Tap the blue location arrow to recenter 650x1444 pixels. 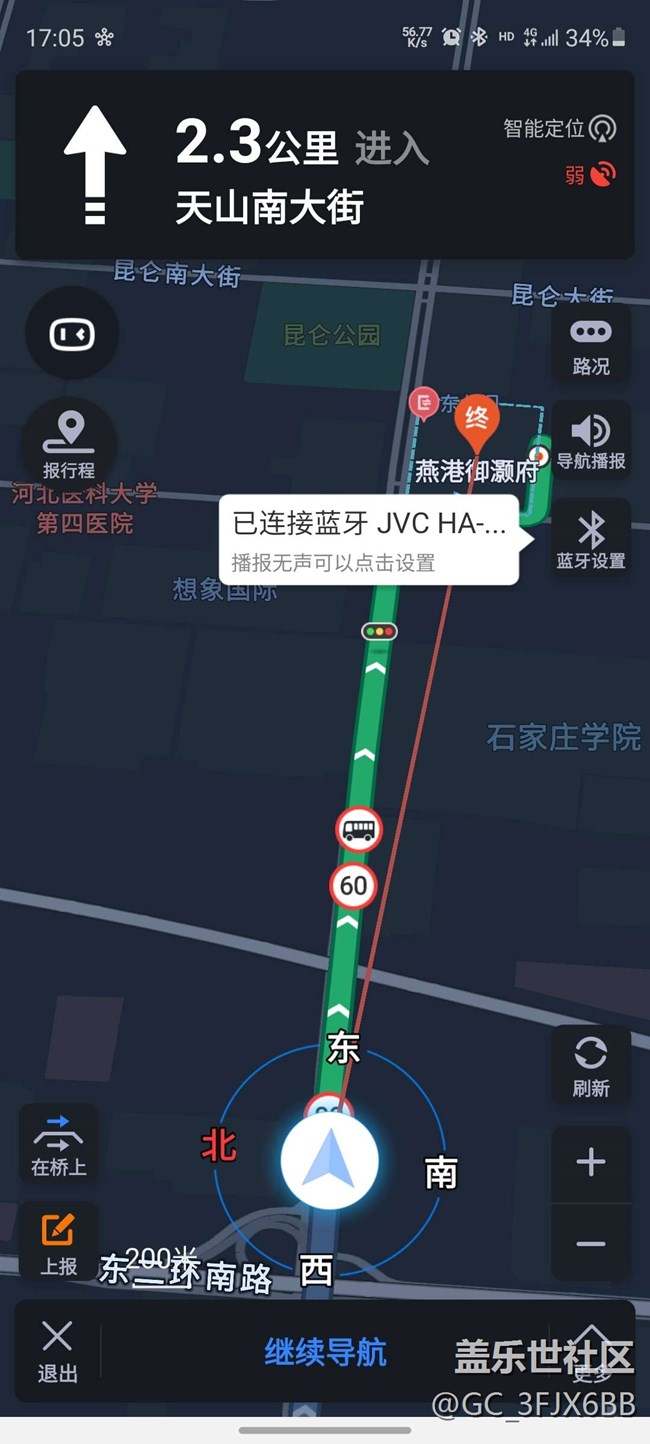329,1162
